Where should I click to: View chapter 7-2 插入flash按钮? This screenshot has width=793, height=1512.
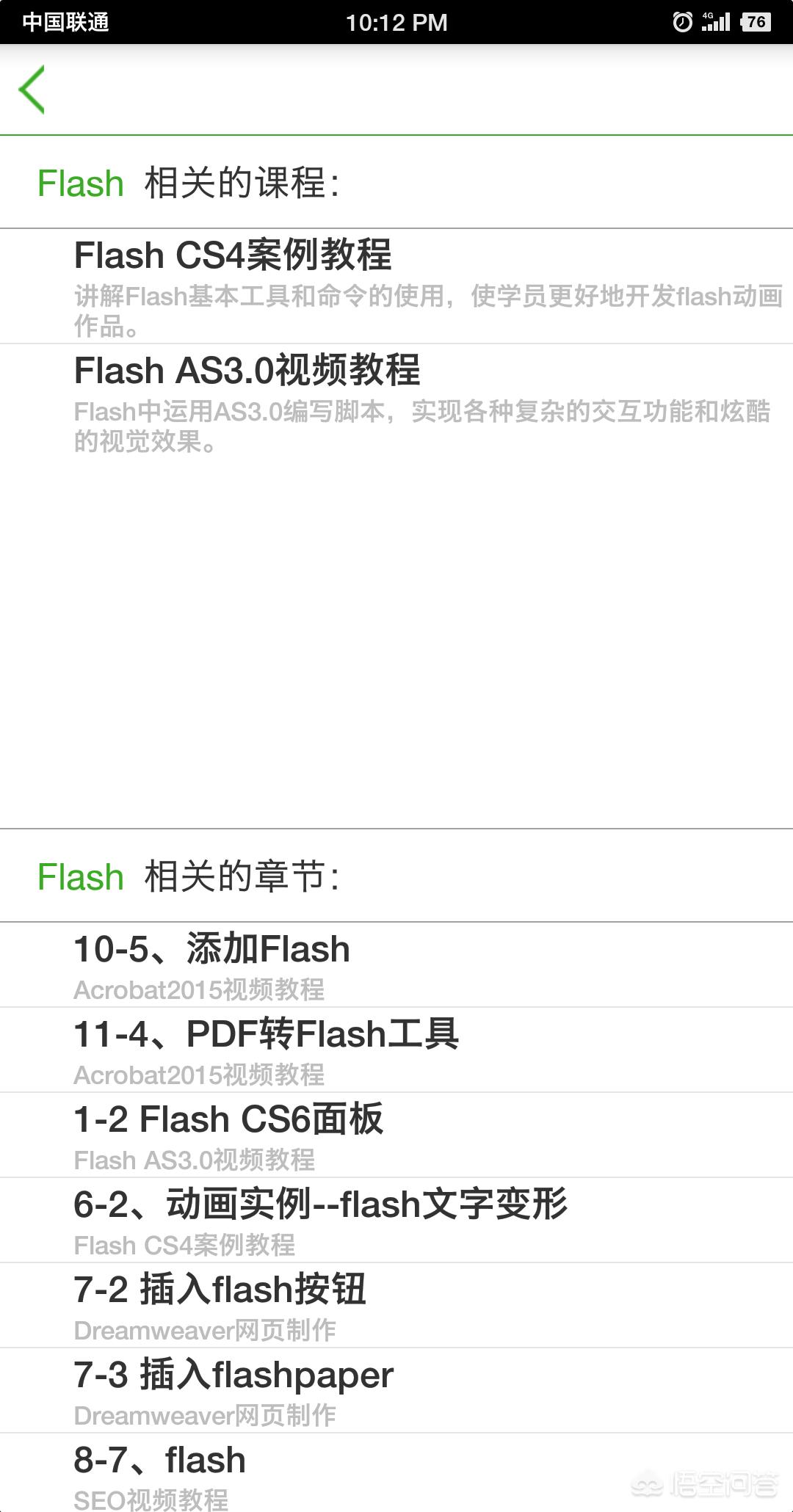point(396,1305)
